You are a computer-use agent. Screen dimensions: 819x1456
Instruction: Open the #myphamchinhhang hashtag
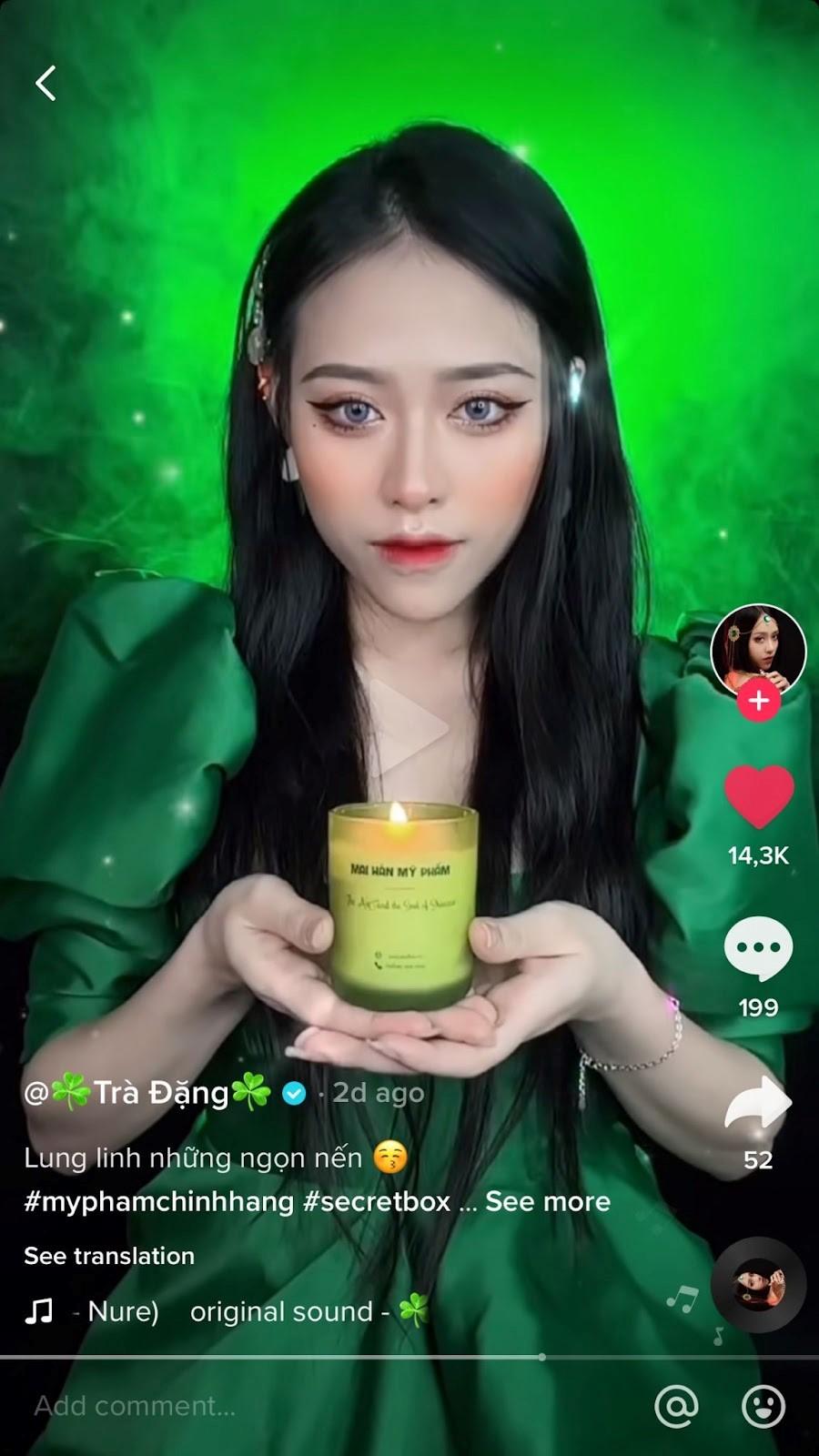tap(158, 1201)
